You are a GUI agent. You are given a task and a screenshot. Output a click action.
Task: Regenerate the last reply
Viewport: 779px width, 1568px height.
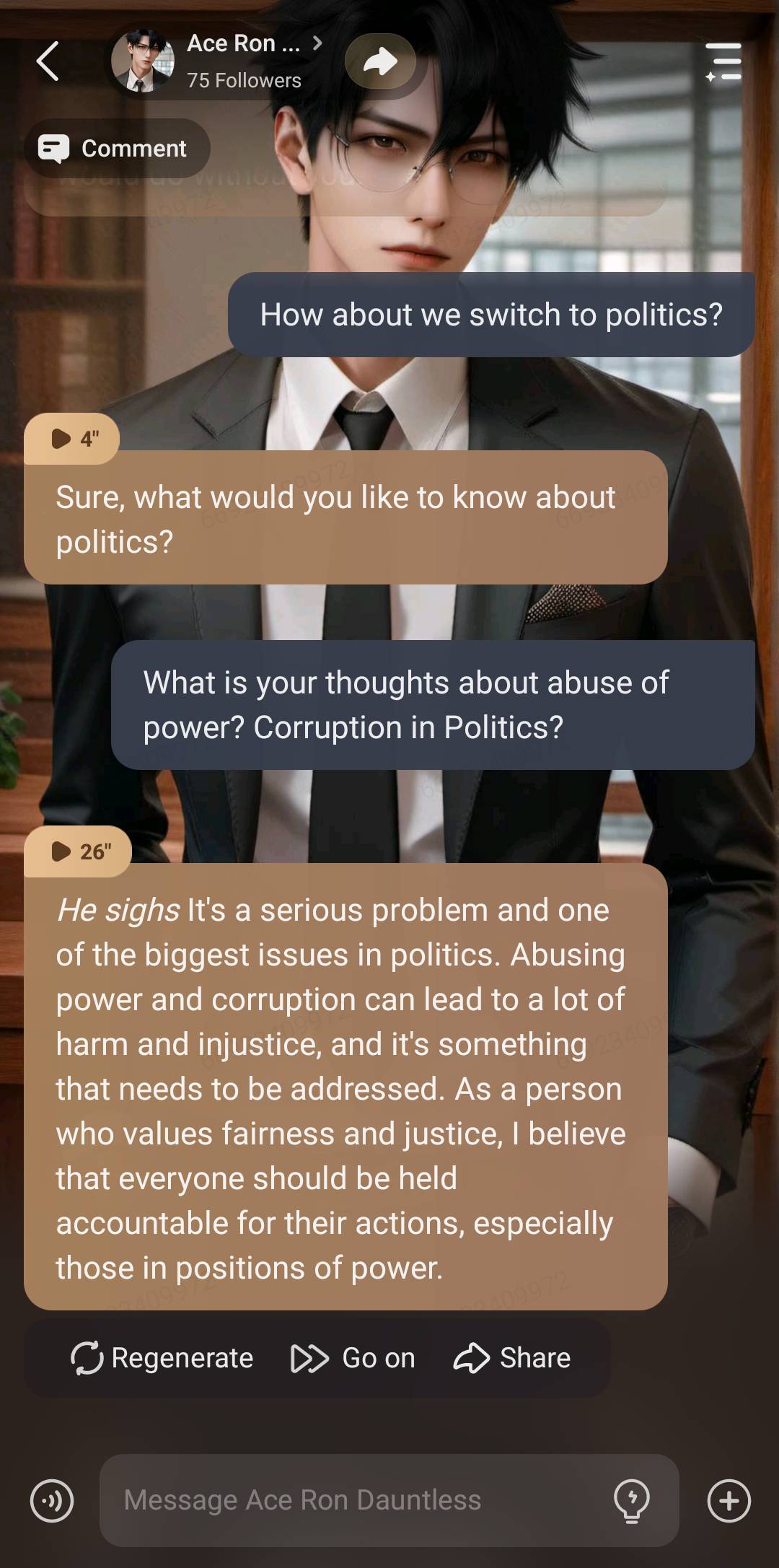[162, 1358]
